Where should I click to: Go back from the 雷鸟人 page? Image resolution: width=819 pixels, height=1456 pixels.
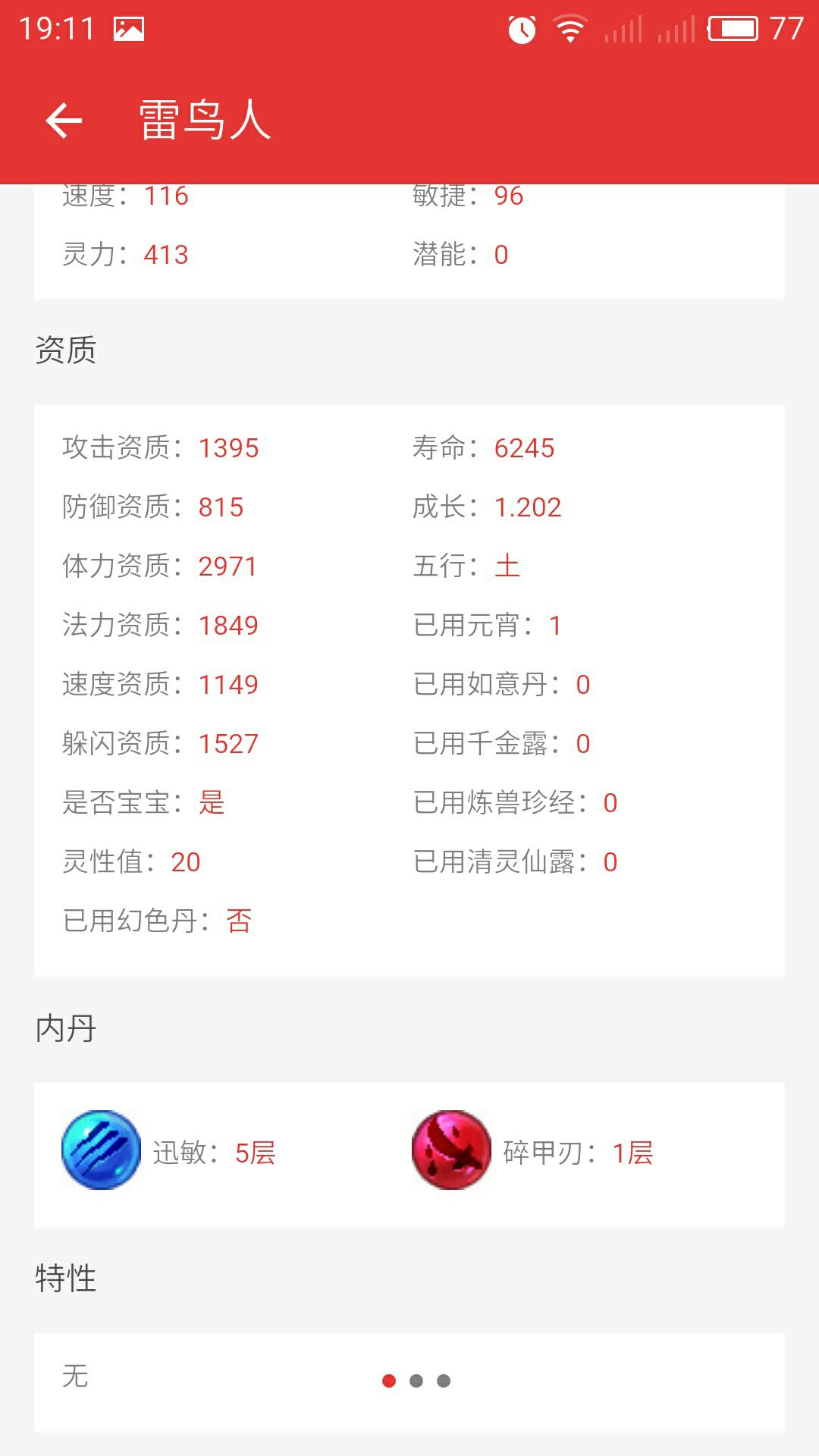point(64,121)
